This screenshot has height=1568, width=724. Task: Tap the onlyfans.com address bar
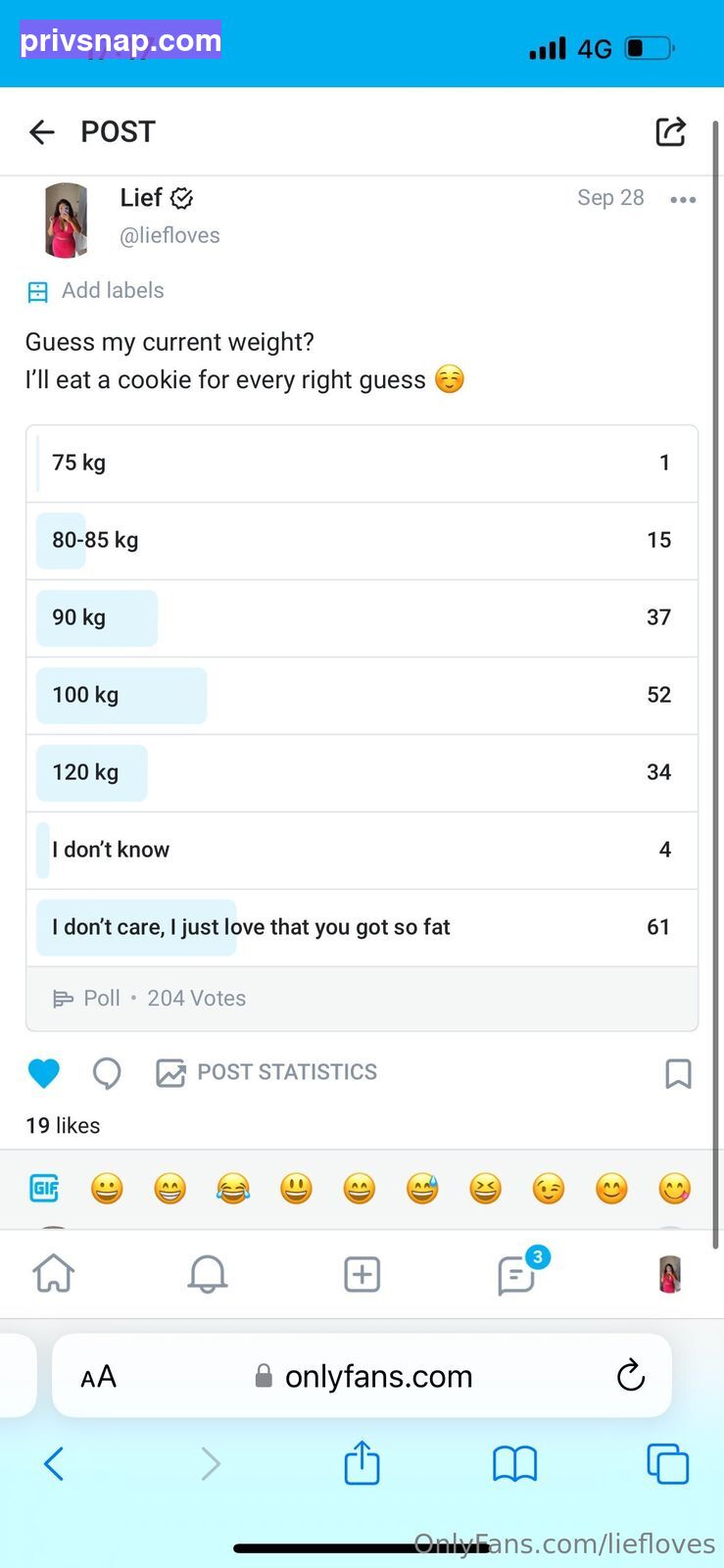click(362, 1376)
